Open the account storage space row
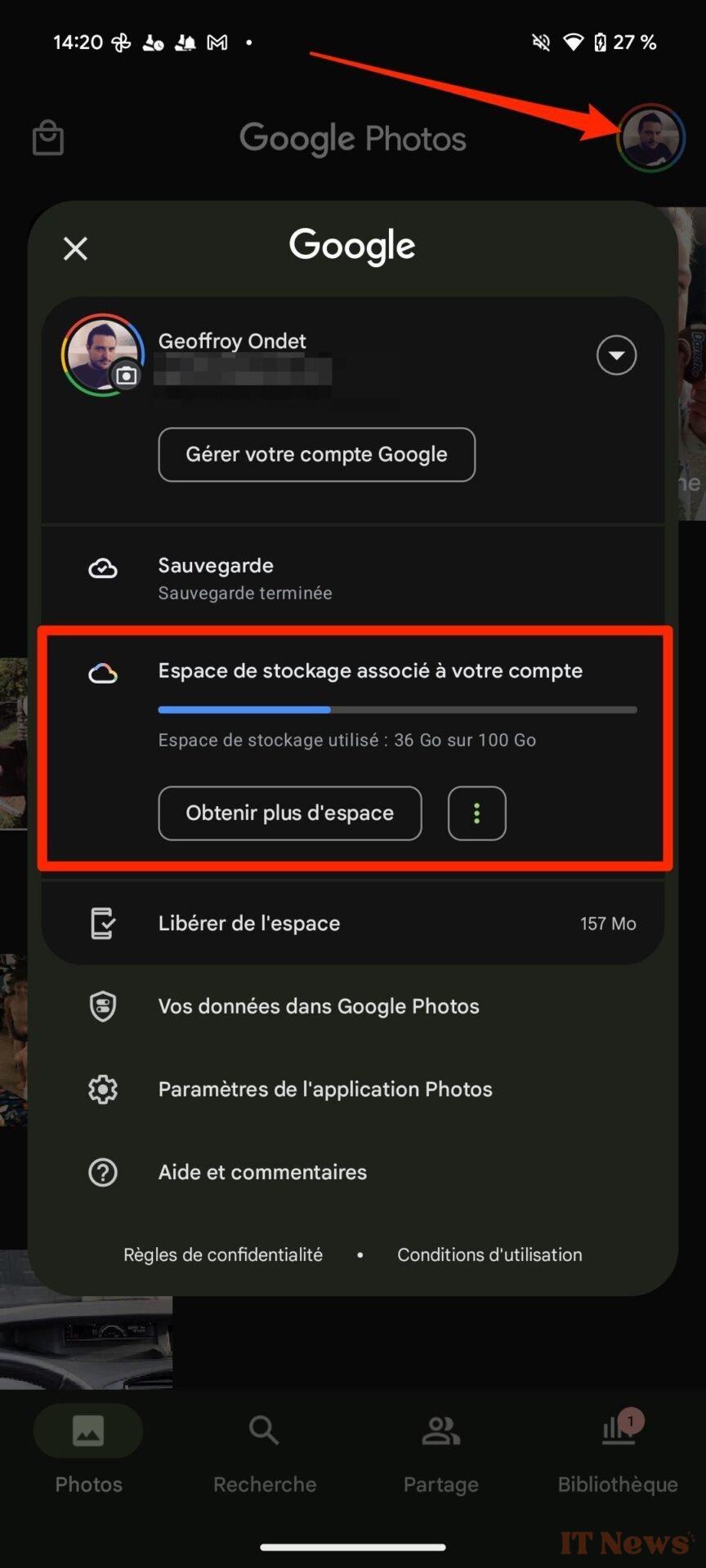Screen dimensions: 706x1568 [x=355, y=748]
